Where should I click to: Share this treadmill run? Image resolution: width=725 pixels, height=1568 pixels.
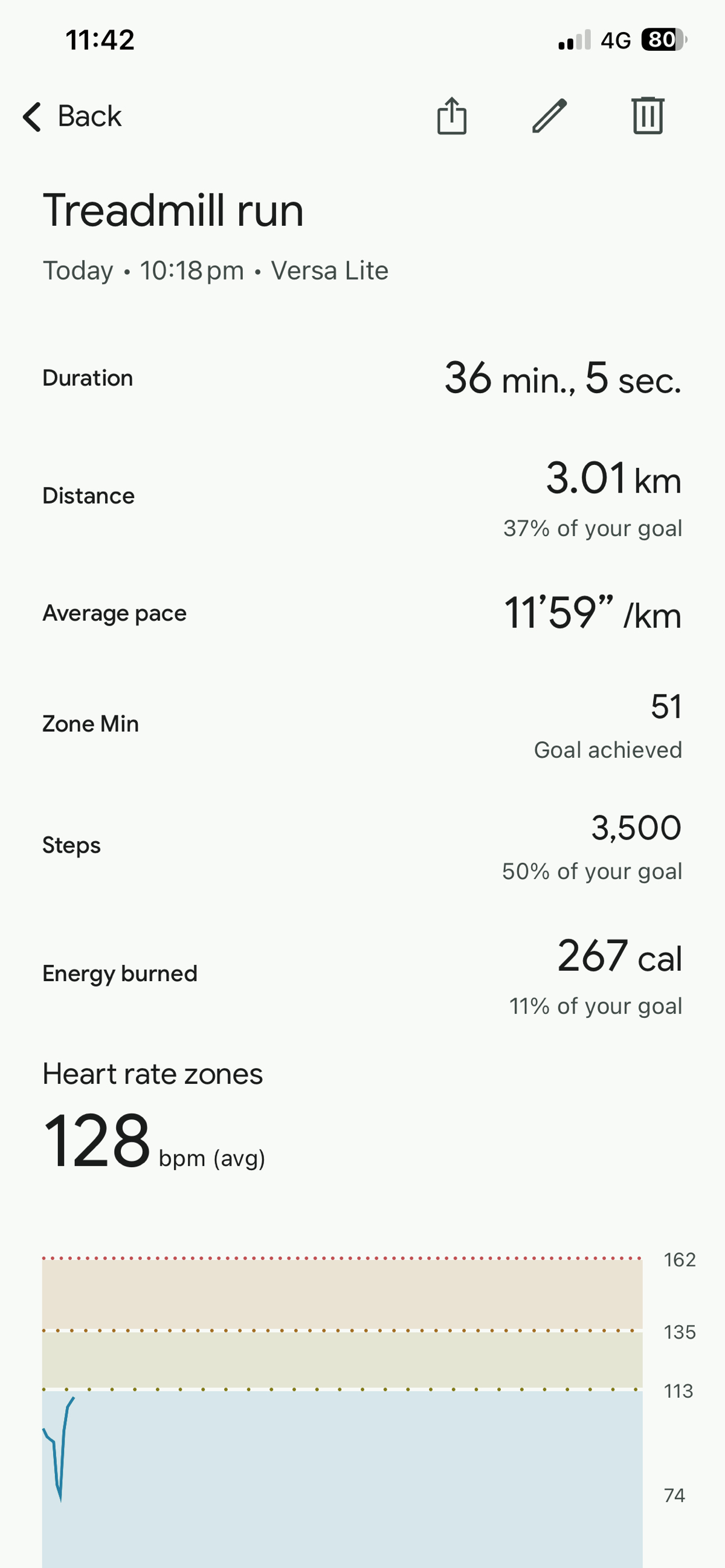click(x=451, y=116)
